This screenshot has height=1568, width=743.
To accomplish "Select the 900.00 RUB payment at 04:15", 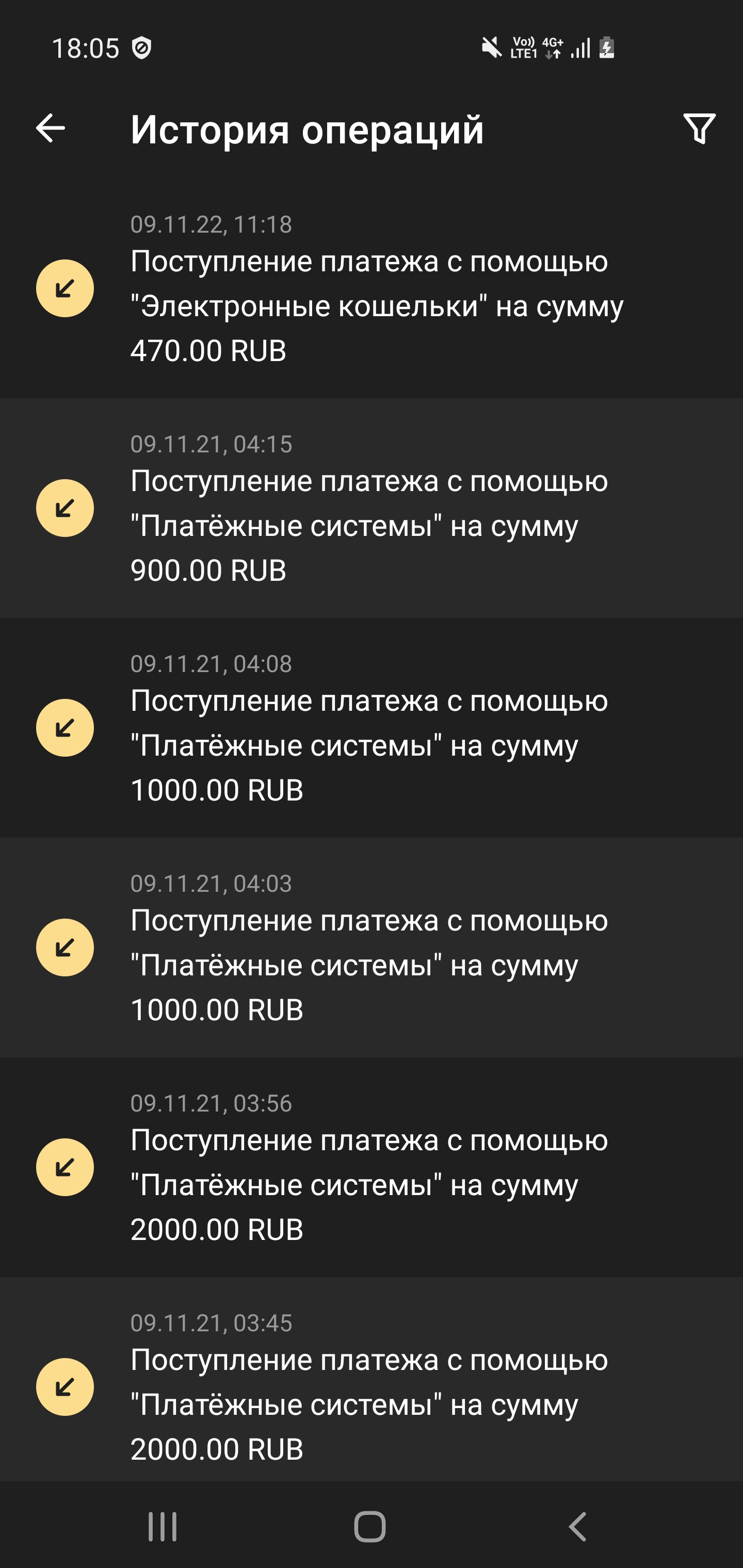I will (372, 508).
